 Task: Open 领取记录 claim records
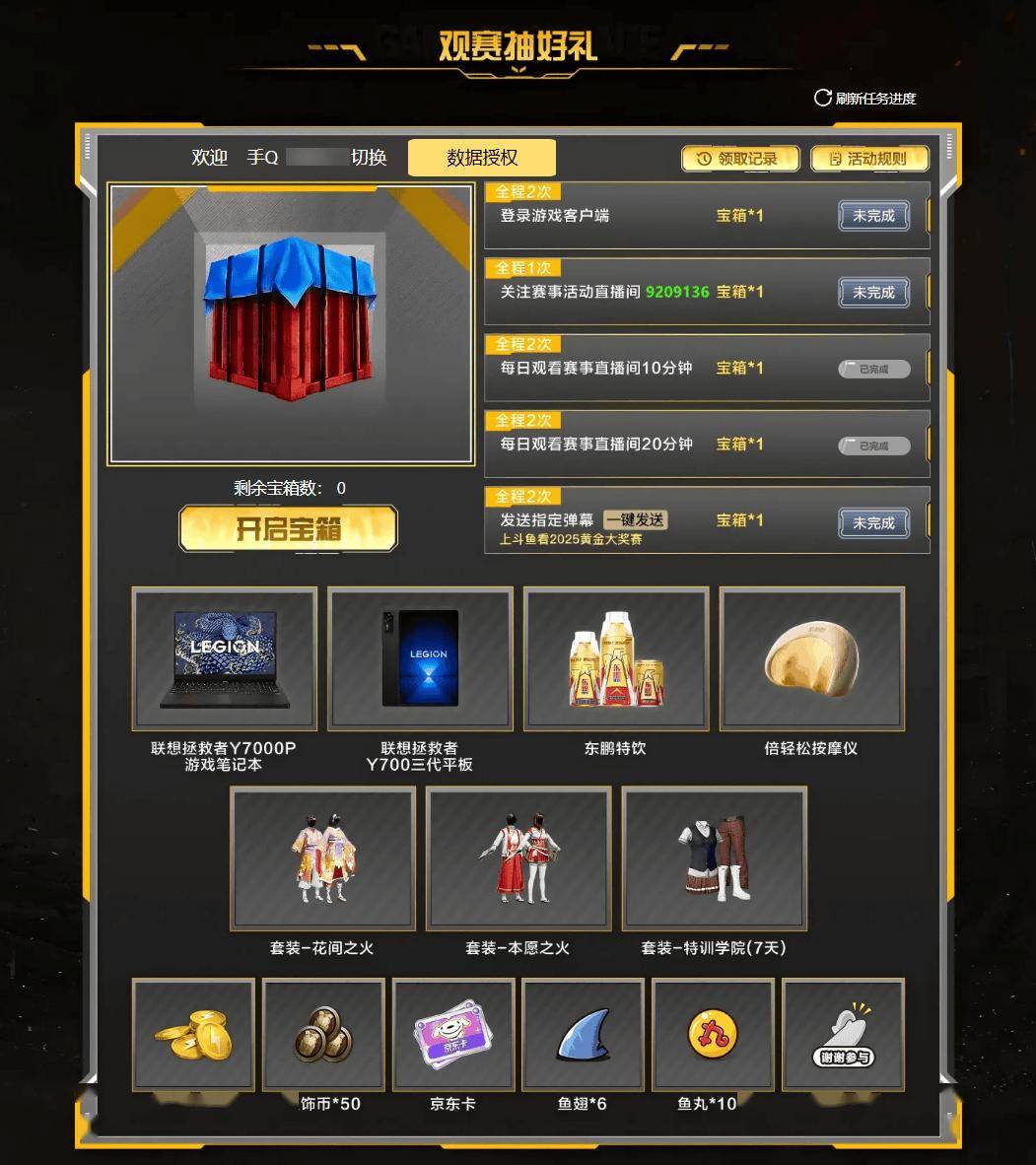[x=739, y=159]
